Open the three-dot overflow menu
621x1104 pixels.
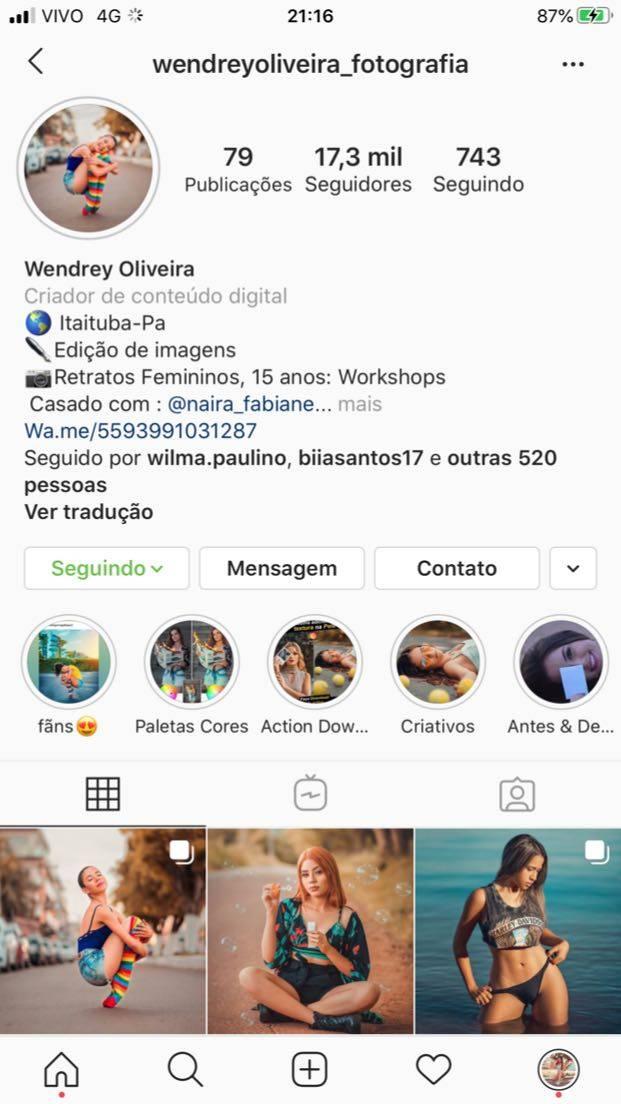click(x=572, y=65)
